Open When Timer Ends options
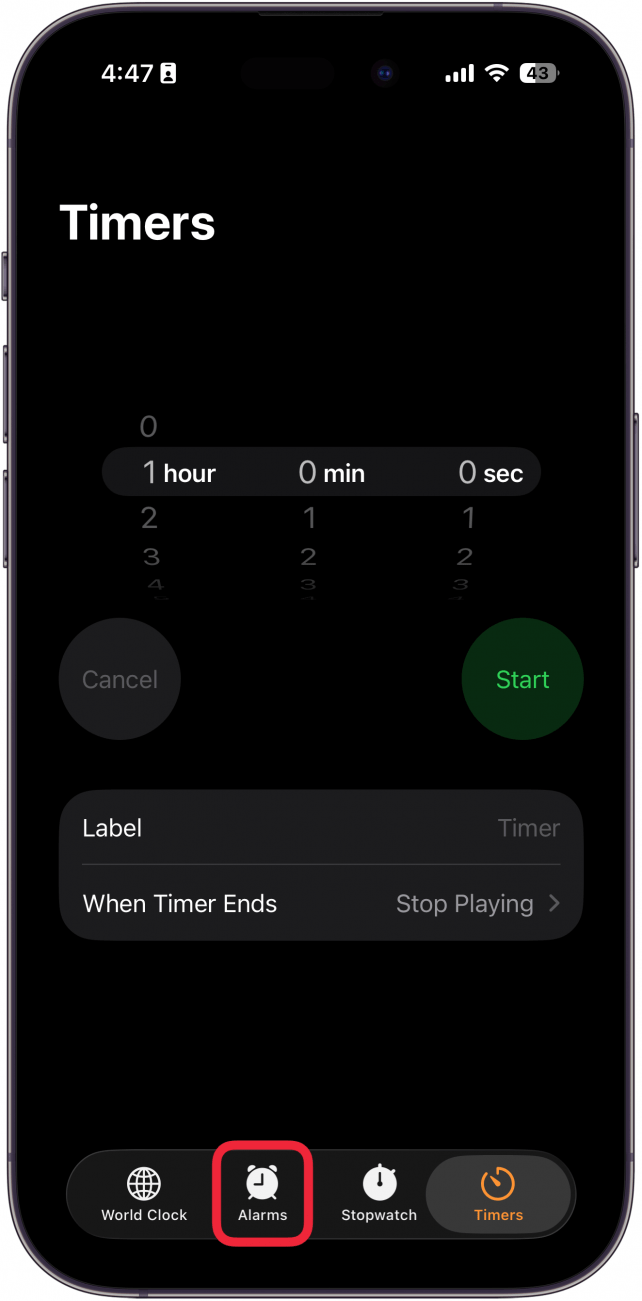 [320, 904]
